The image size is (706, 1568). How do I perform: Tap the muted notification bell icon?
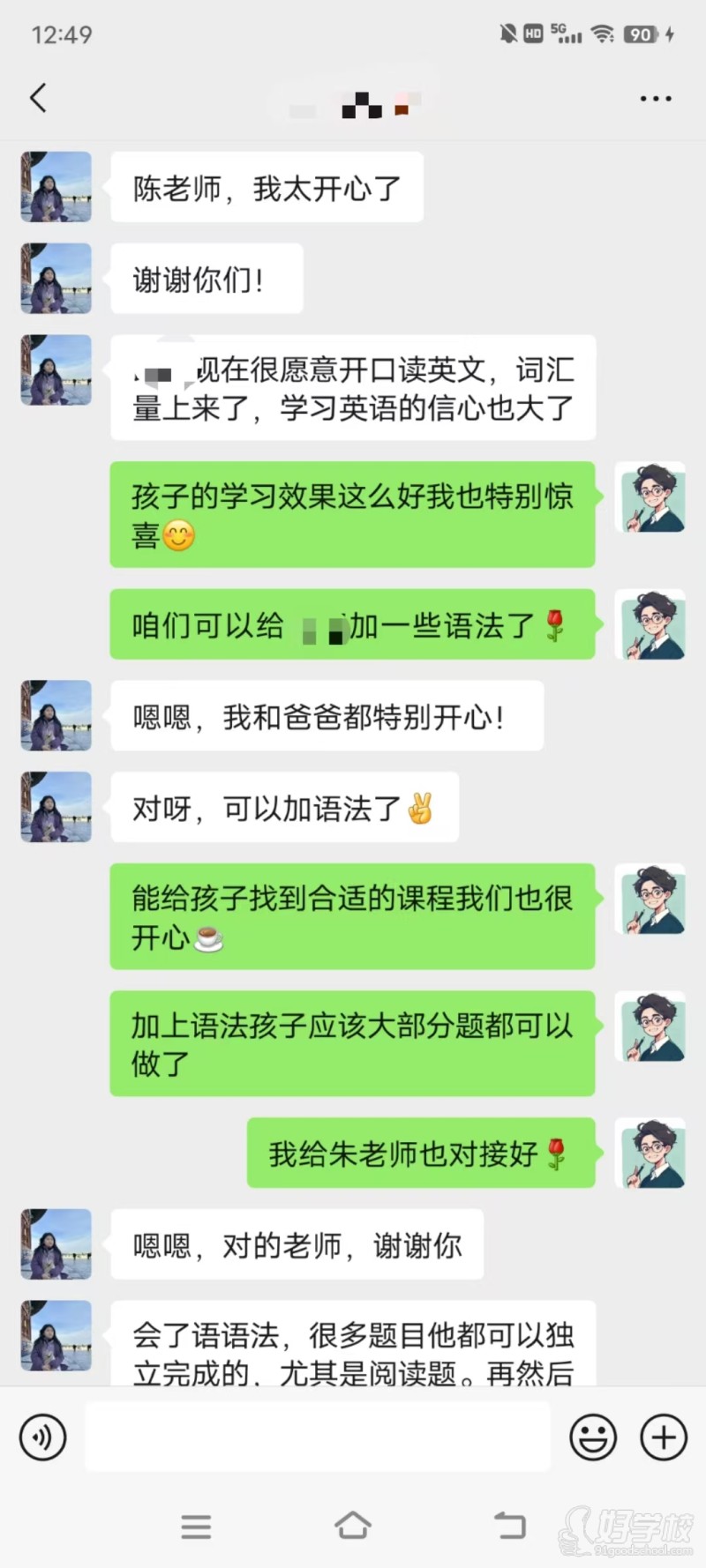click(x=507, y=32)
